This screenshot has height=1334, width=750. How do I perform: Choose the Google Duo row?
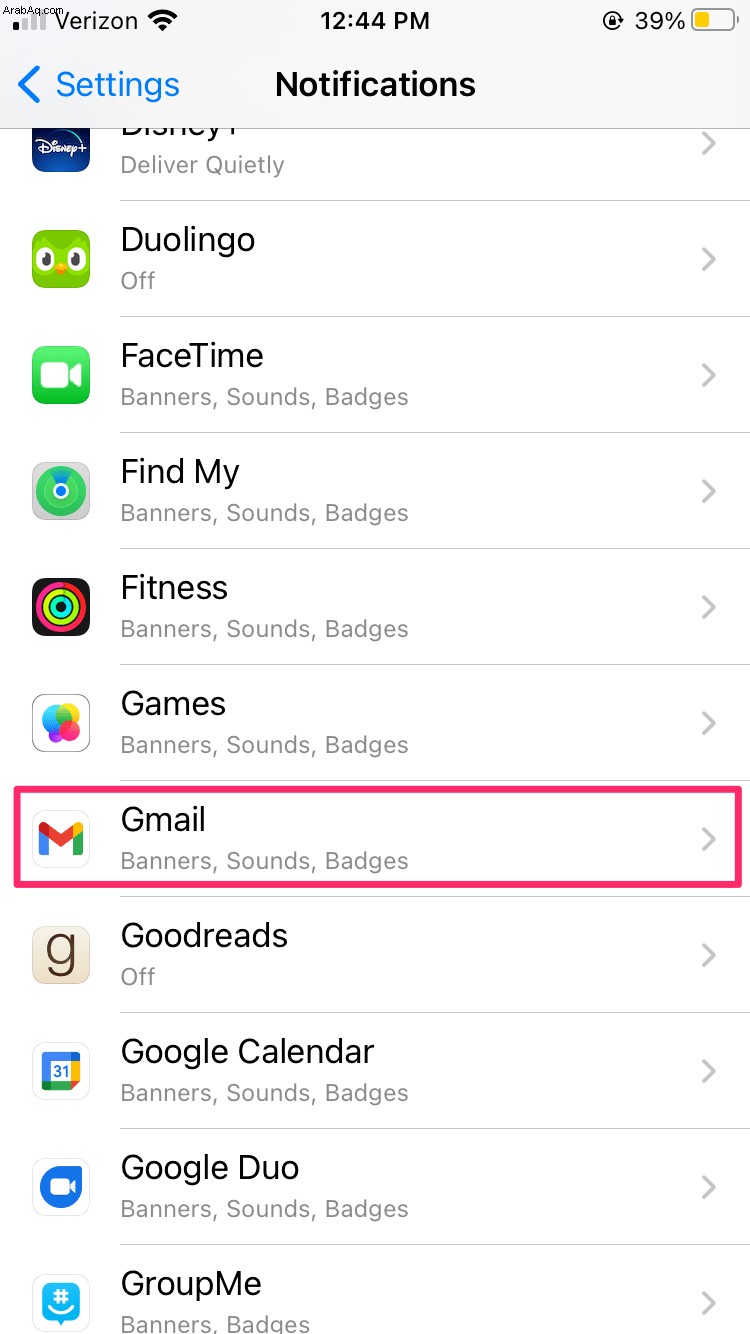coord(375,1187)
